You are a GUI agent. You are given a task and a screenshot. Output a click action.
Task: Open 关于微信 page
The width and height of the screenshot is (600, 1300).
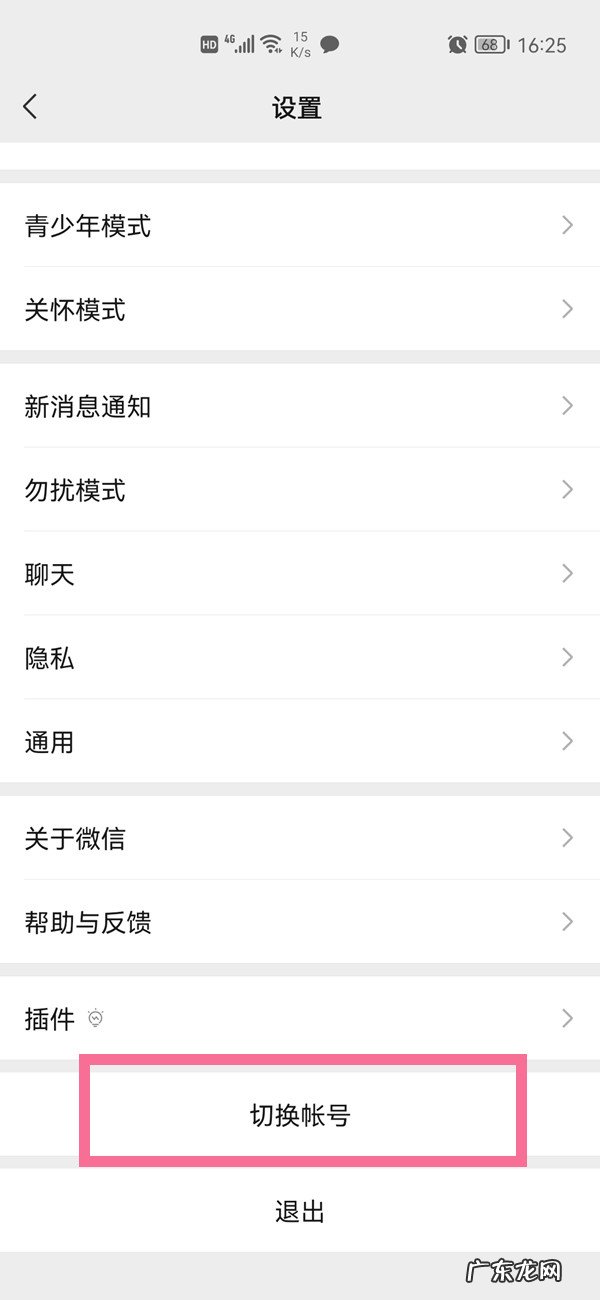(x=300, y=838)
